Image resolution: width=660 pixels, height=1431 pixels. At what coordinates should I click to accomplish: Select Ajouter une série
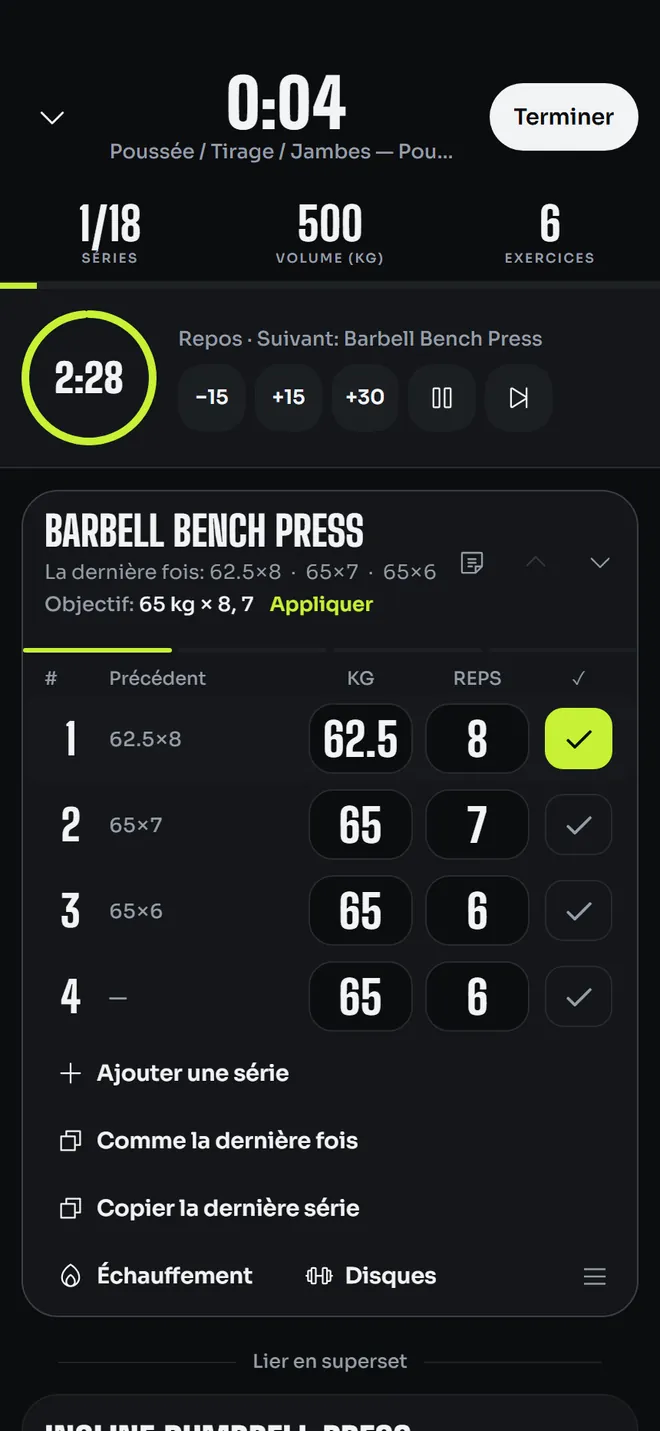174,1073
